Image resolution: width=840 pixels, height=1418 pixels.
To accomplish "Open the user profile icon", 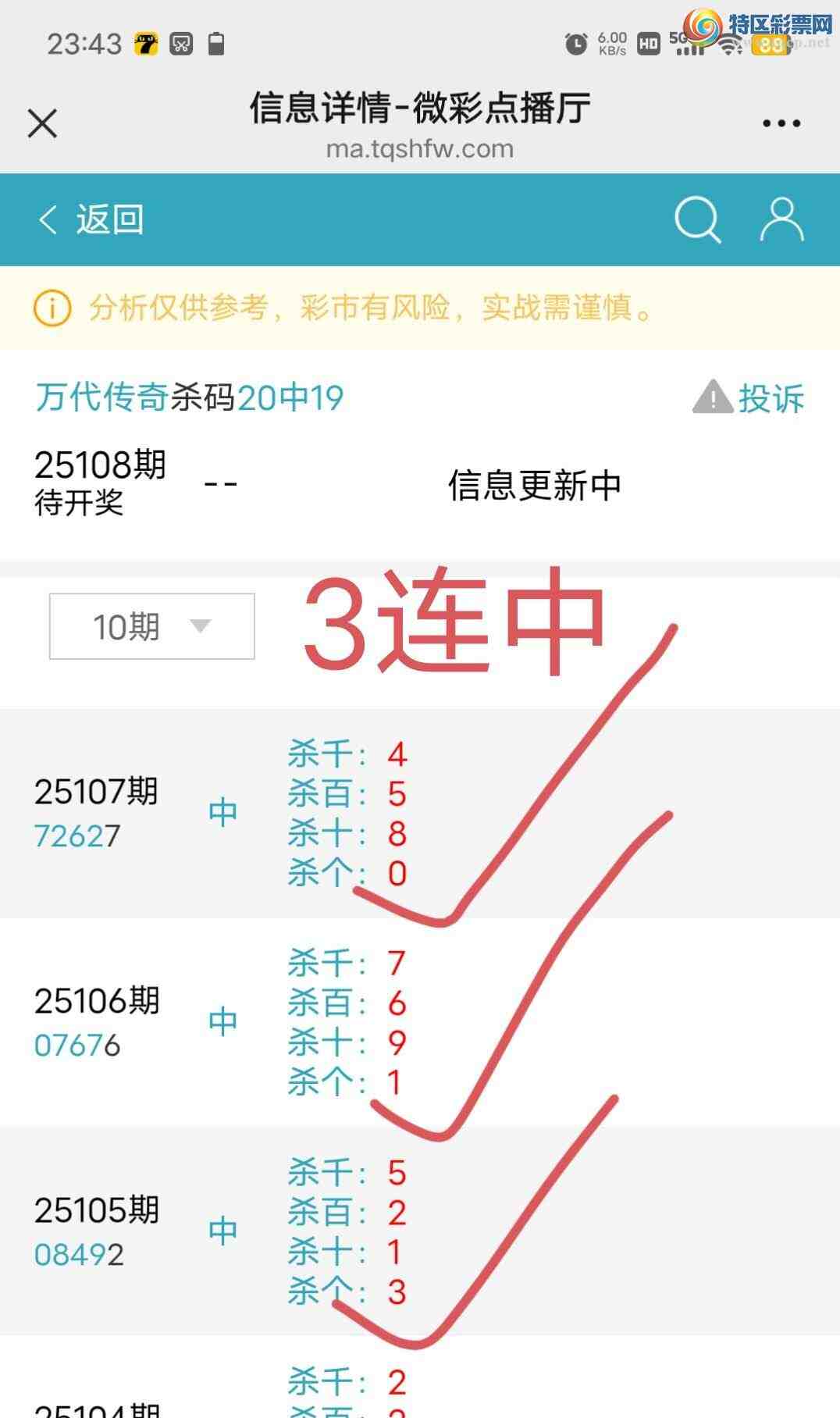I will point(780,219).
